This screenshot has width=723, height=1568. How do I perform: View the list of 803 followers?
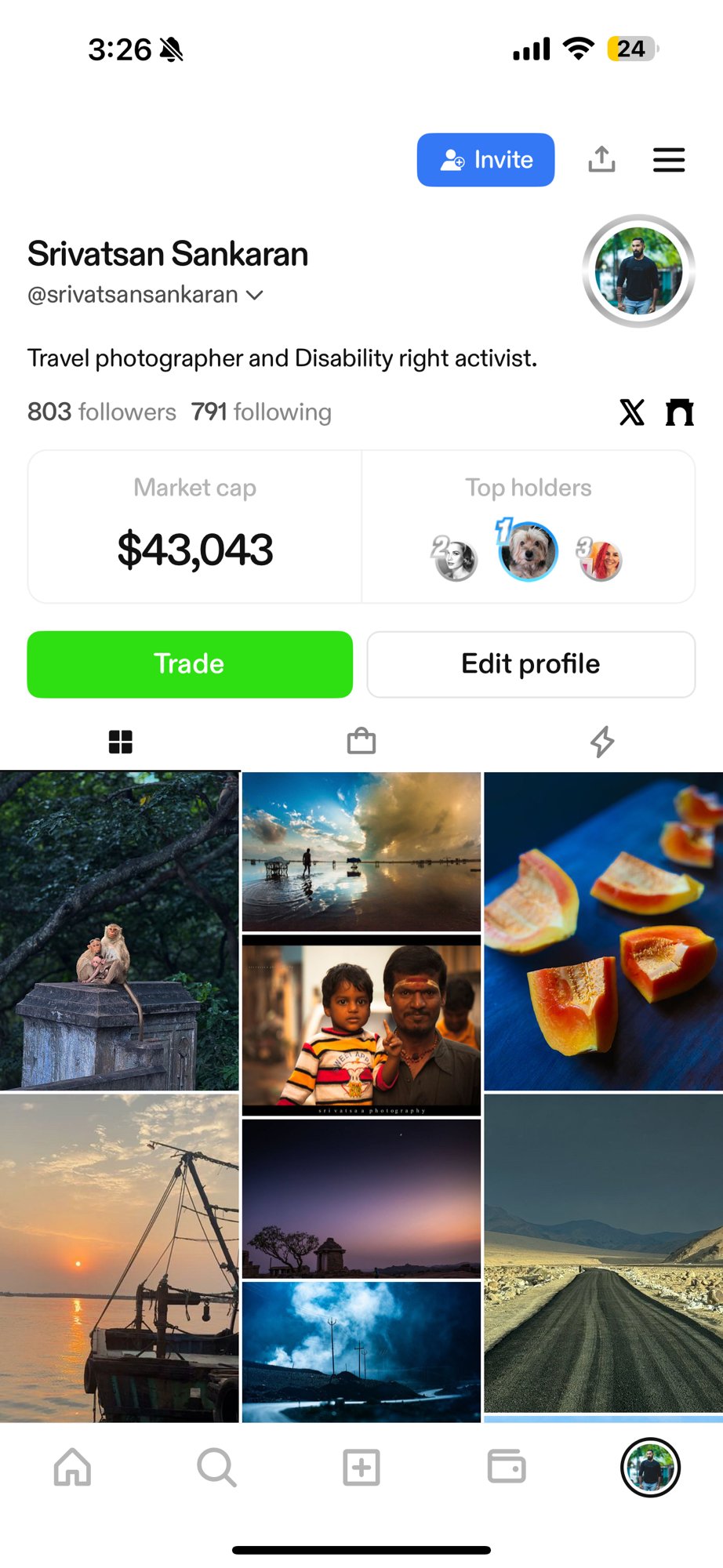pos(102,412)
